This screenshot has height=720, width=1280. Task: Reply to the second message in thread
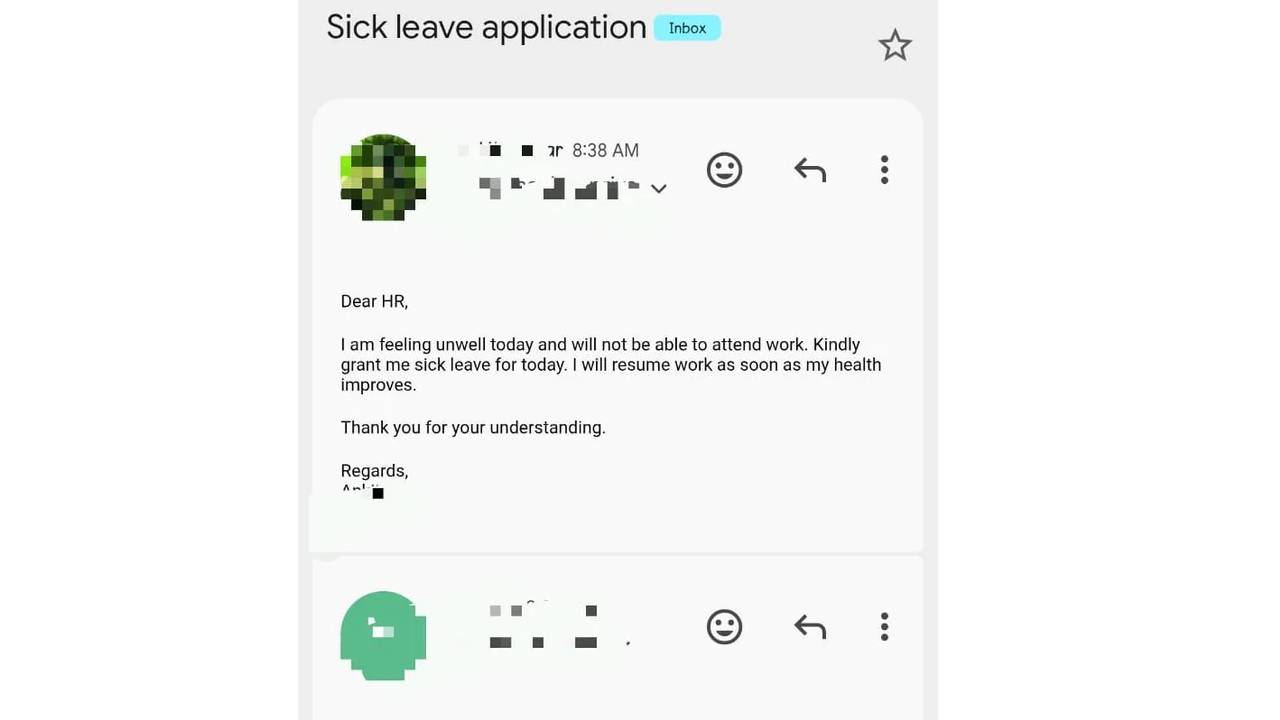[x=810, y=627]
